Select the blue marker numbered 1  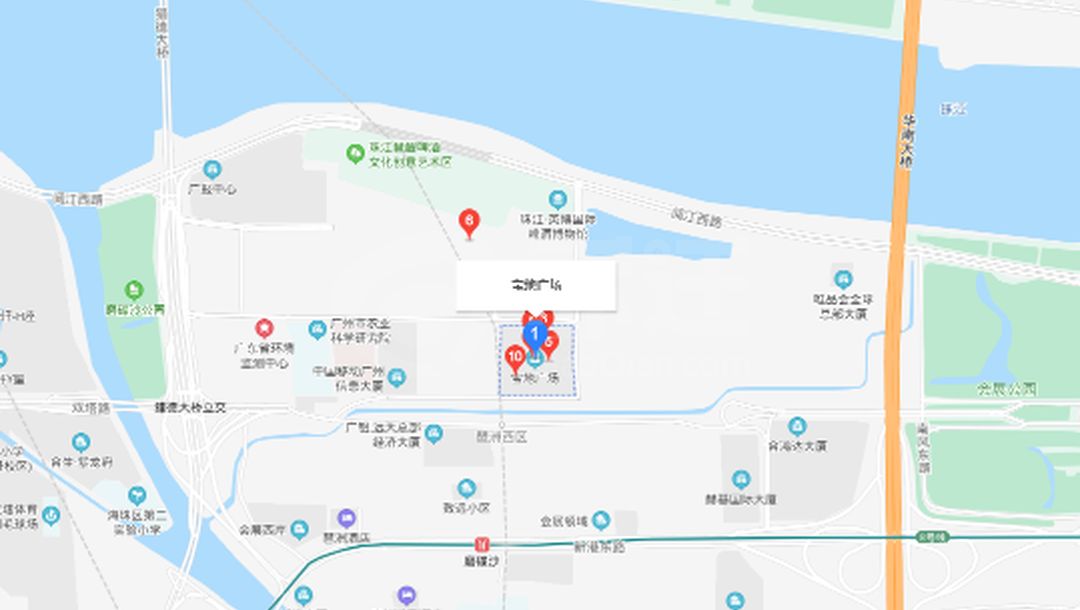tap(535, 334)
